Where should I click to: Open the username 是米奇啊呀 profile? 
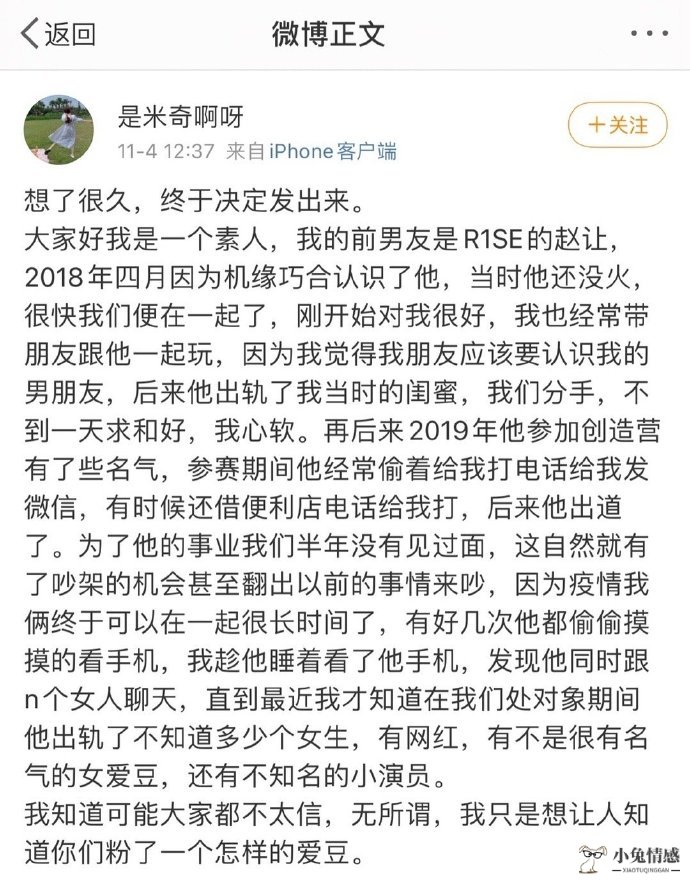click(181, 116)
